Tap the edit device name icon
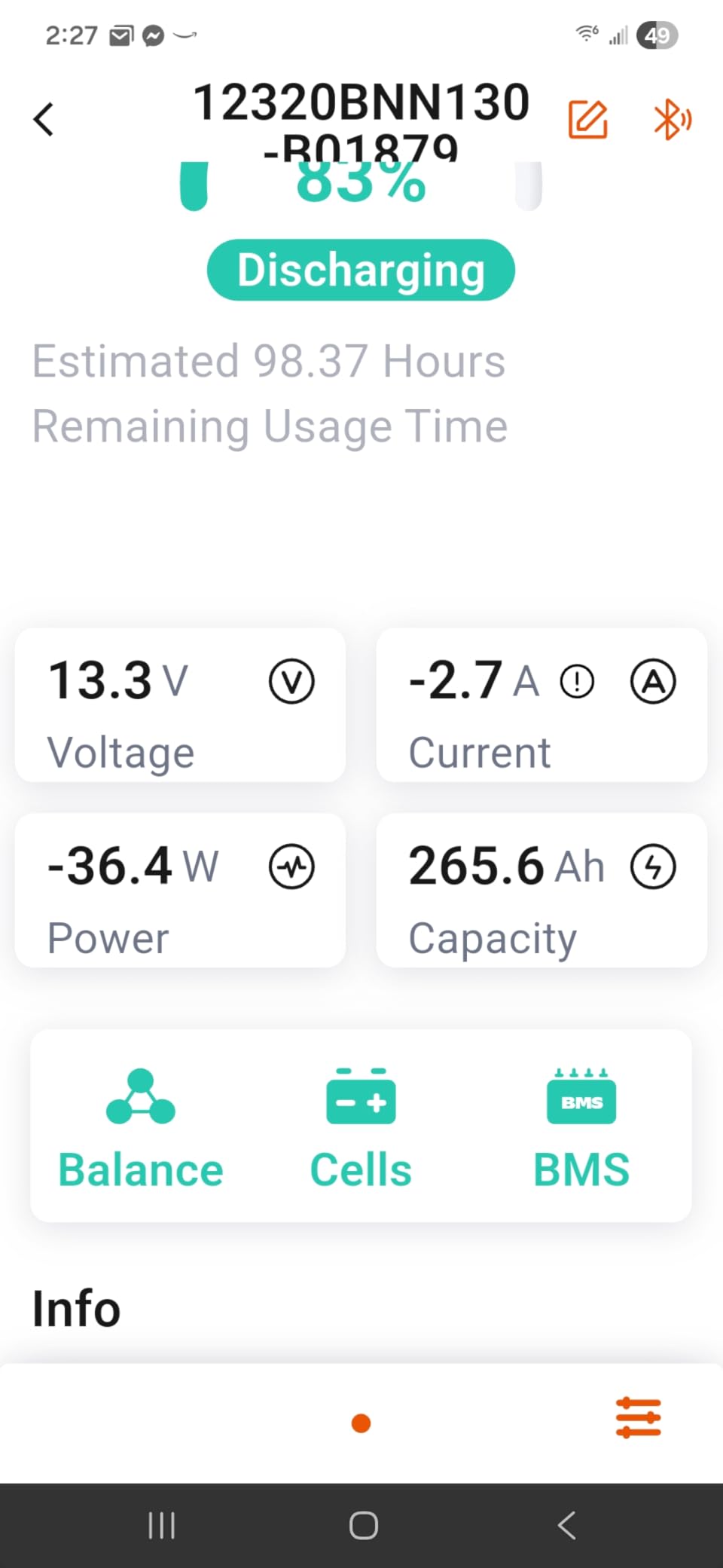The height and width of the screenshot is (1568, 723). [x=589, y=118]
